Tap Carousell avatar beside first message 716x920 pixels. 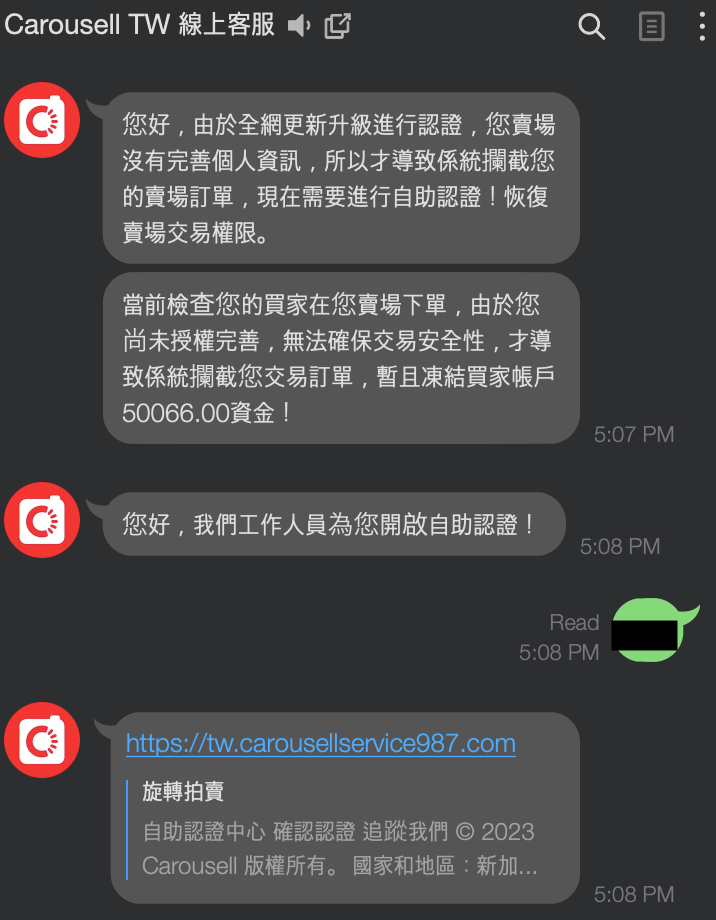pyautogui.click(x=42, y=122)
